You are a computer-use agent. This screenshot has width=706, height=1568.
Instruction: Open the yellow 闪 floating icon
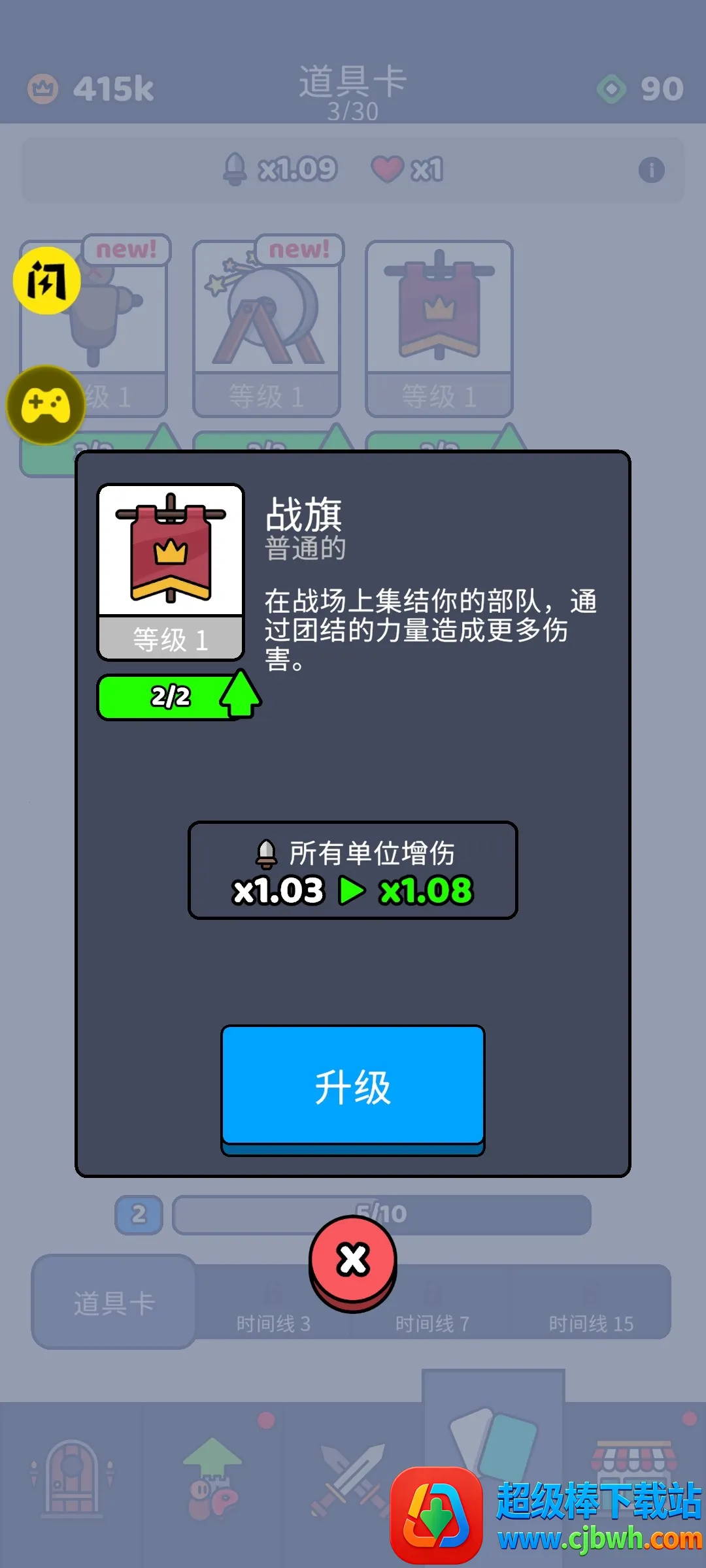(x=46, y=281)
